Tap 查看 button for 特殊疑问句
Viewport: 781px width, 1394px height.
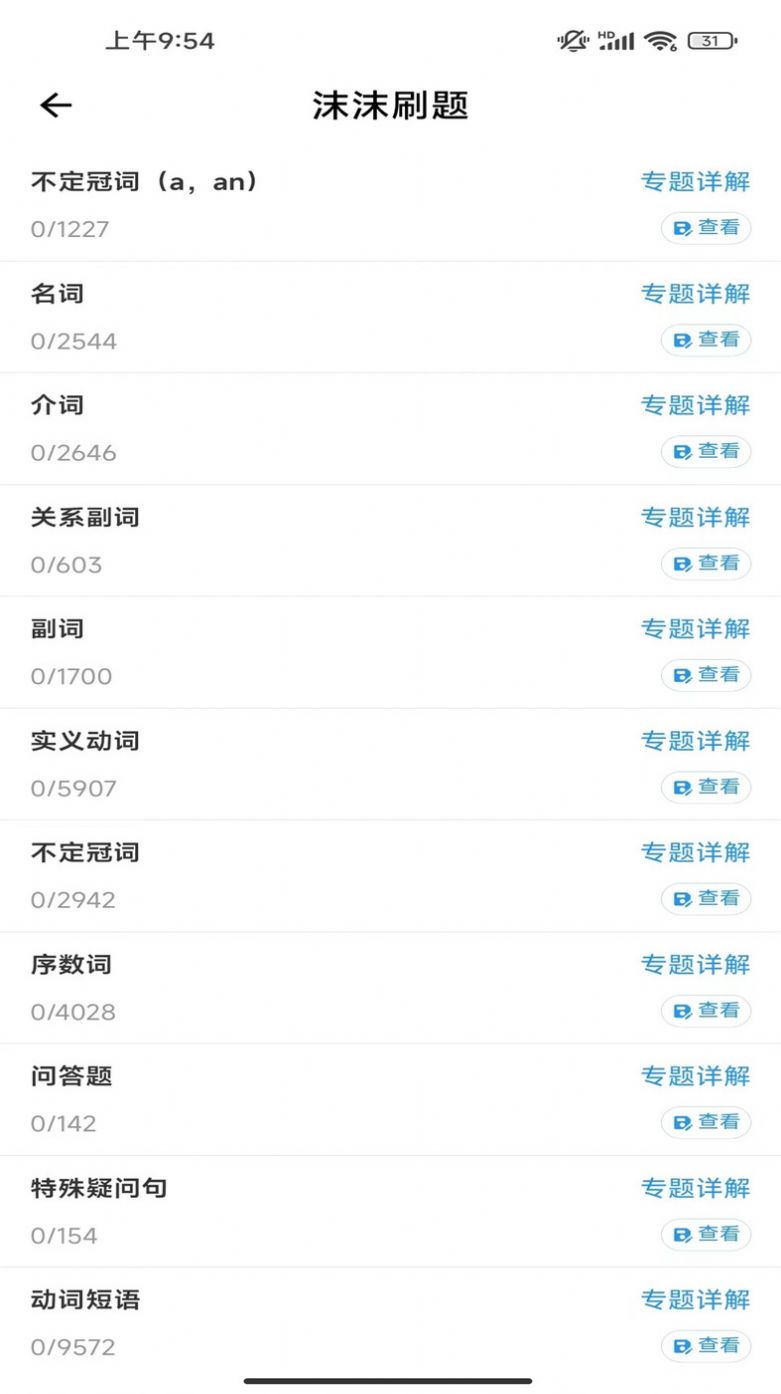point(706,1234)
